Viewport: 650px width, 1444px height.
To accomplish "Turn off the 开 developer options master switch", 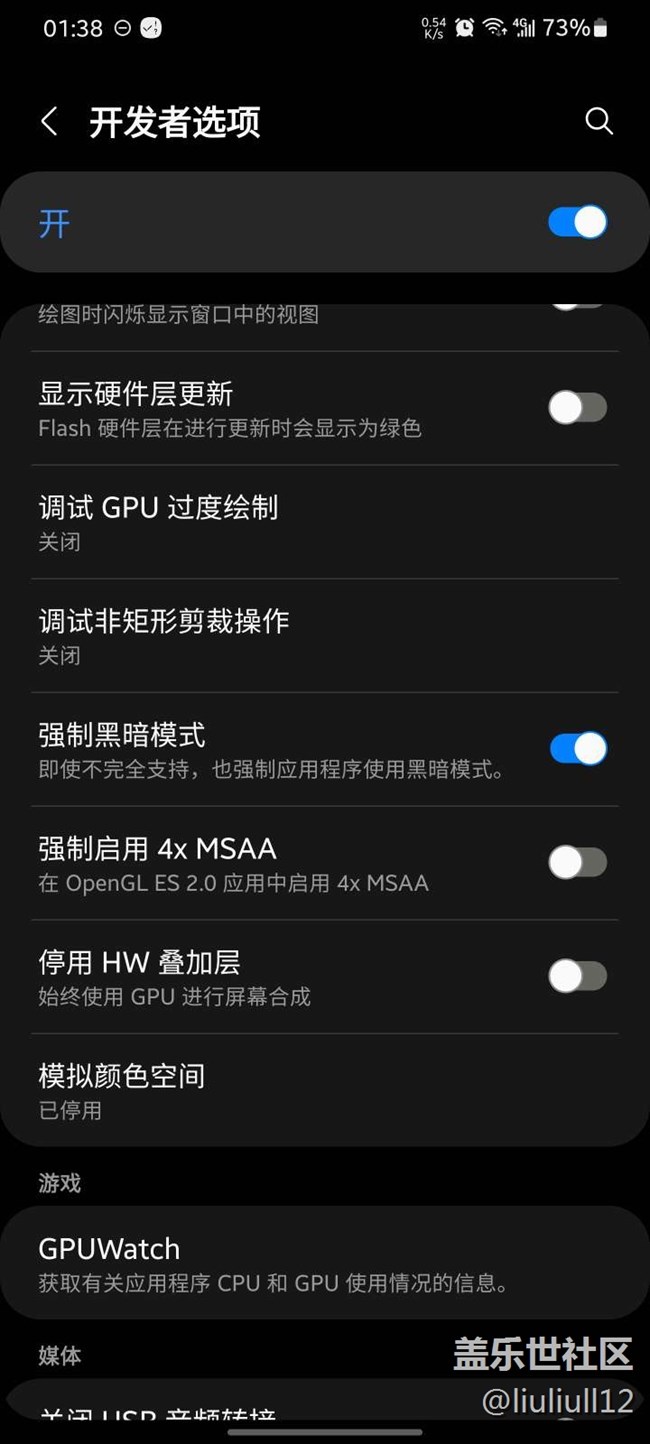I will pyautogui.click(x=577, y=222).
